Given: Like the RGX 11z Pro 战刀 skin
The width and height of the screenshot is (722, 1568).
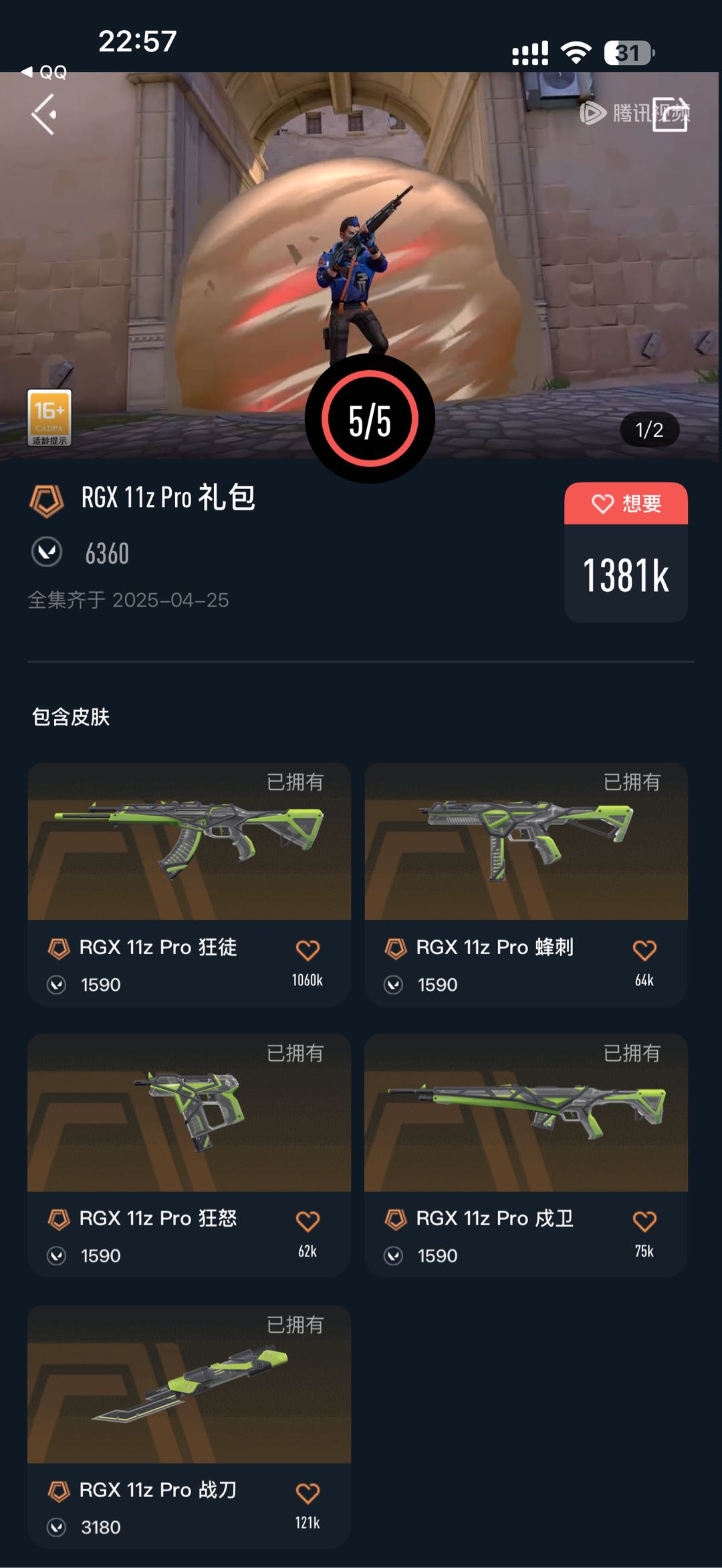Looking at the screenshot, I should (308, 1493).
